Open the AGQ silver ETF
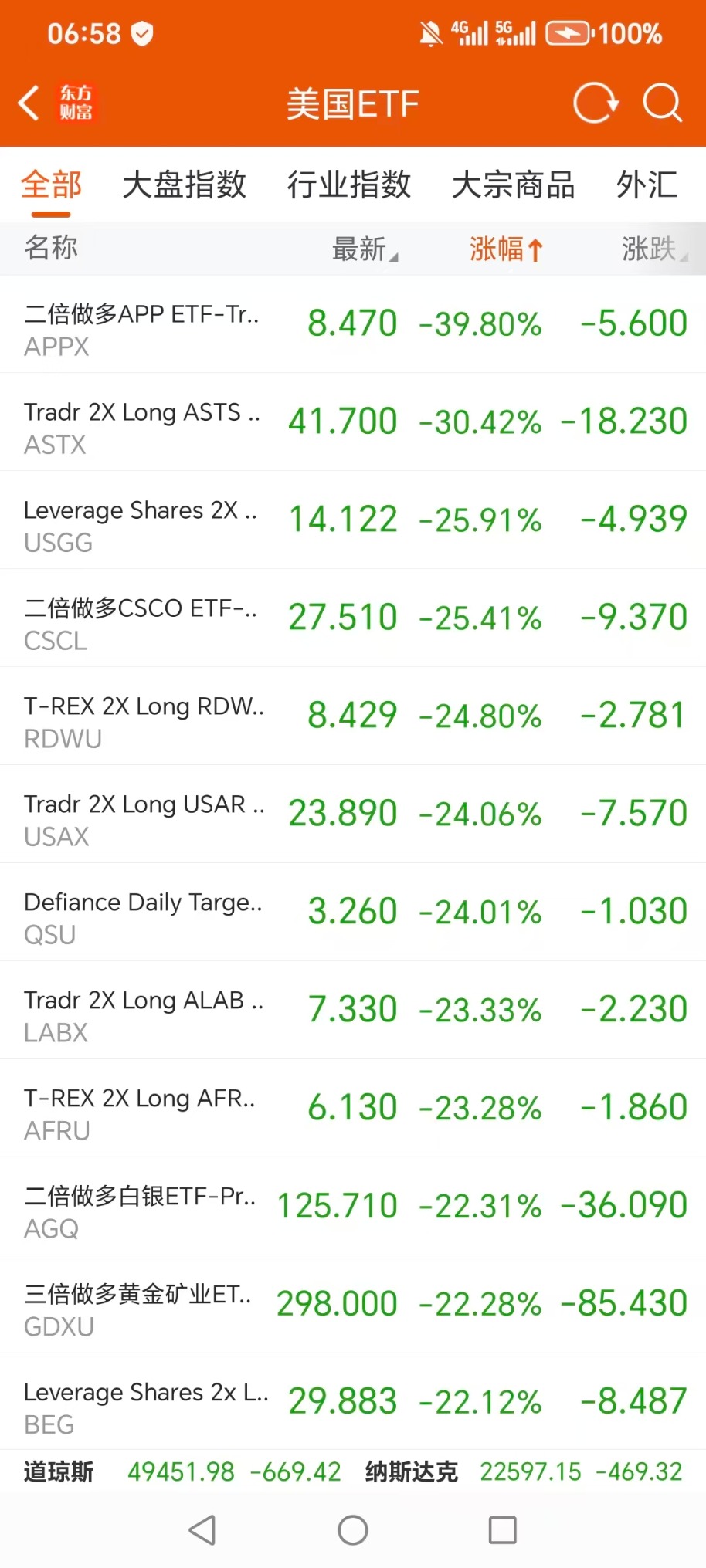 [353, 1207]
